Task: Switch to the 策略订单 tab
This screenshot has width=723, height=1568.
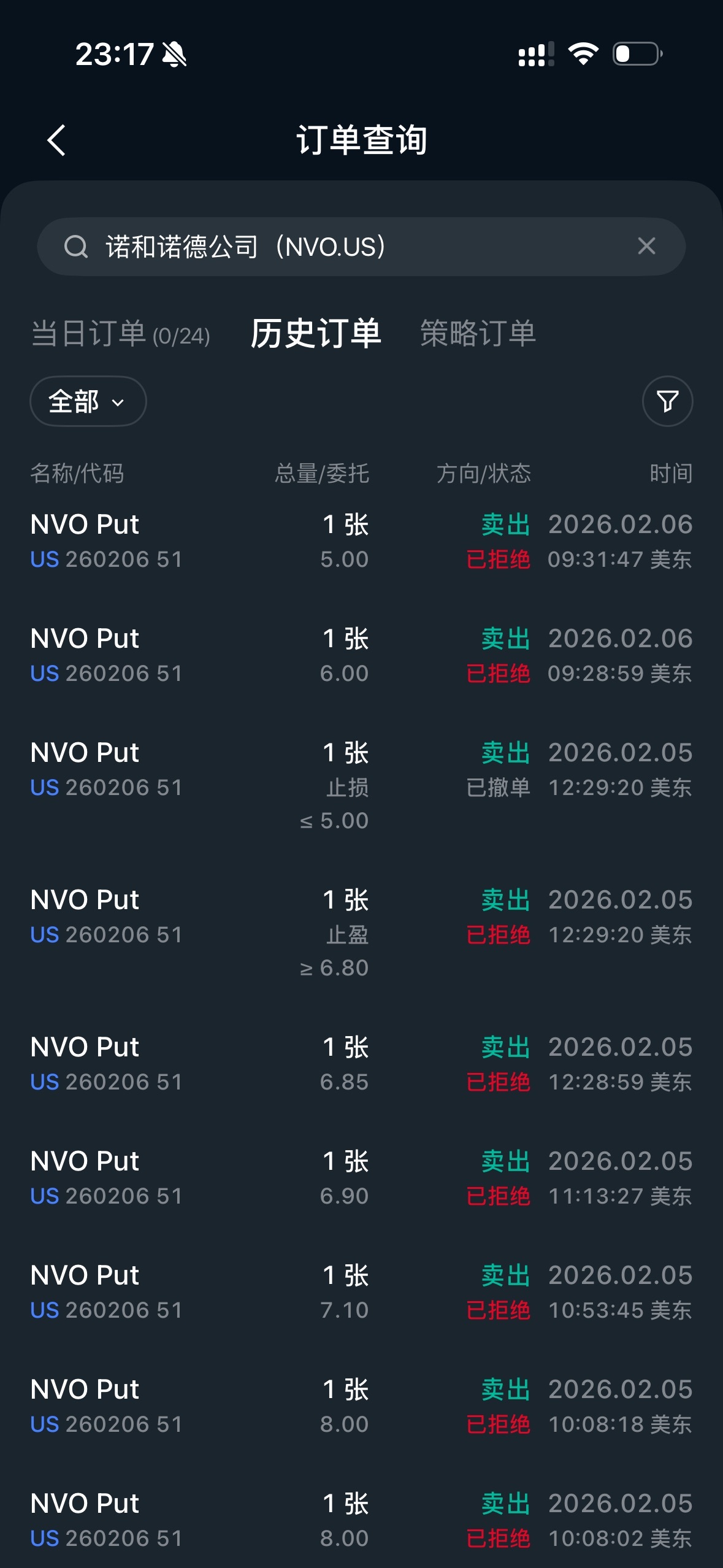Action: click(x=478, y=334)
